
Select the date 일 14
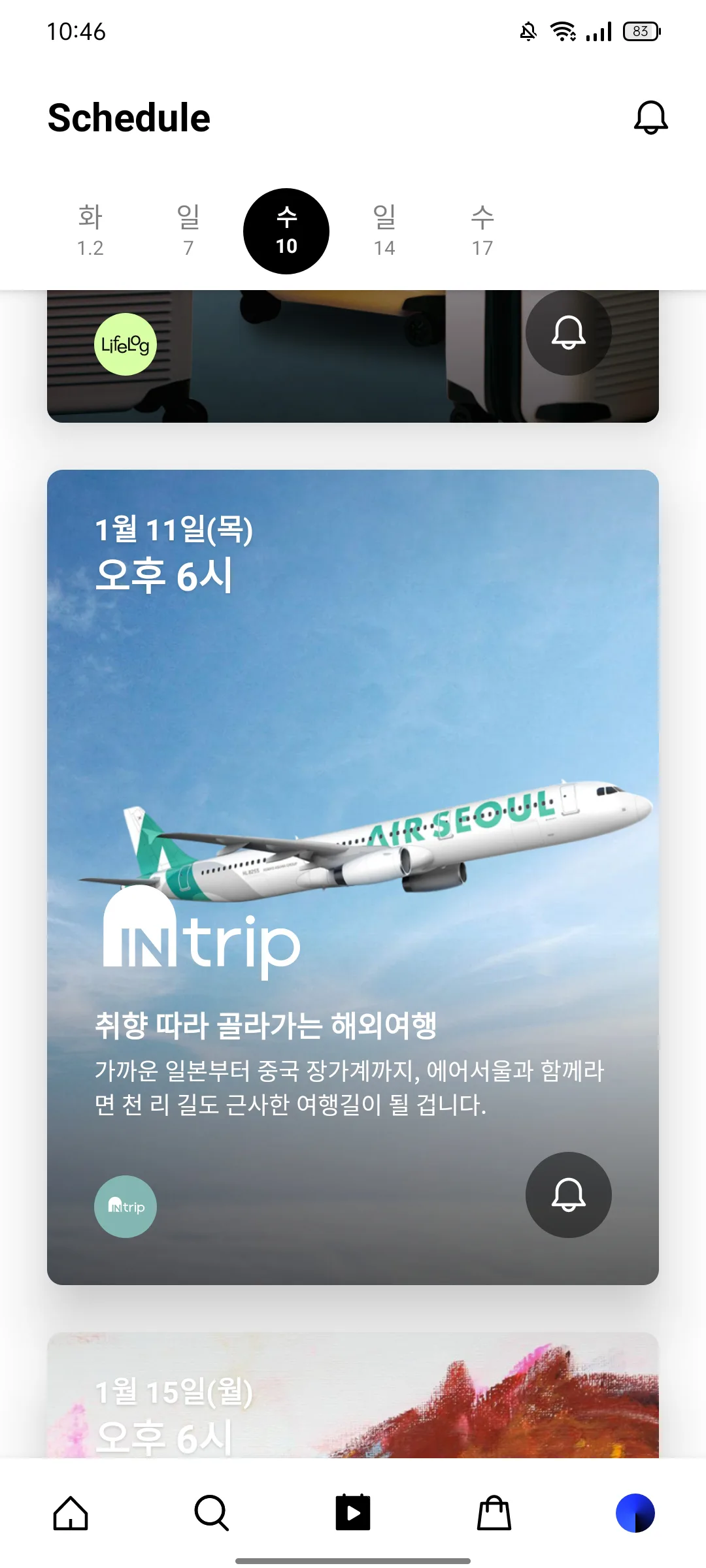(x=384, y=231)
